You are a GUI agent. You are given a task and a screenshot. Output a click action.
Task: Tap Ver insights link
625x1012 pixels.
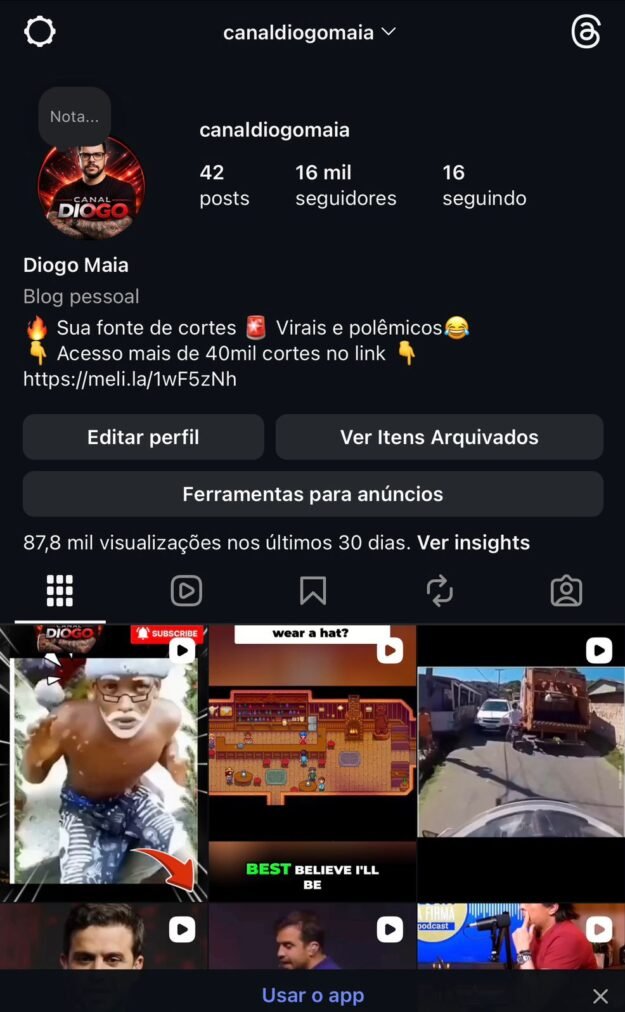(x=473, y=543)
